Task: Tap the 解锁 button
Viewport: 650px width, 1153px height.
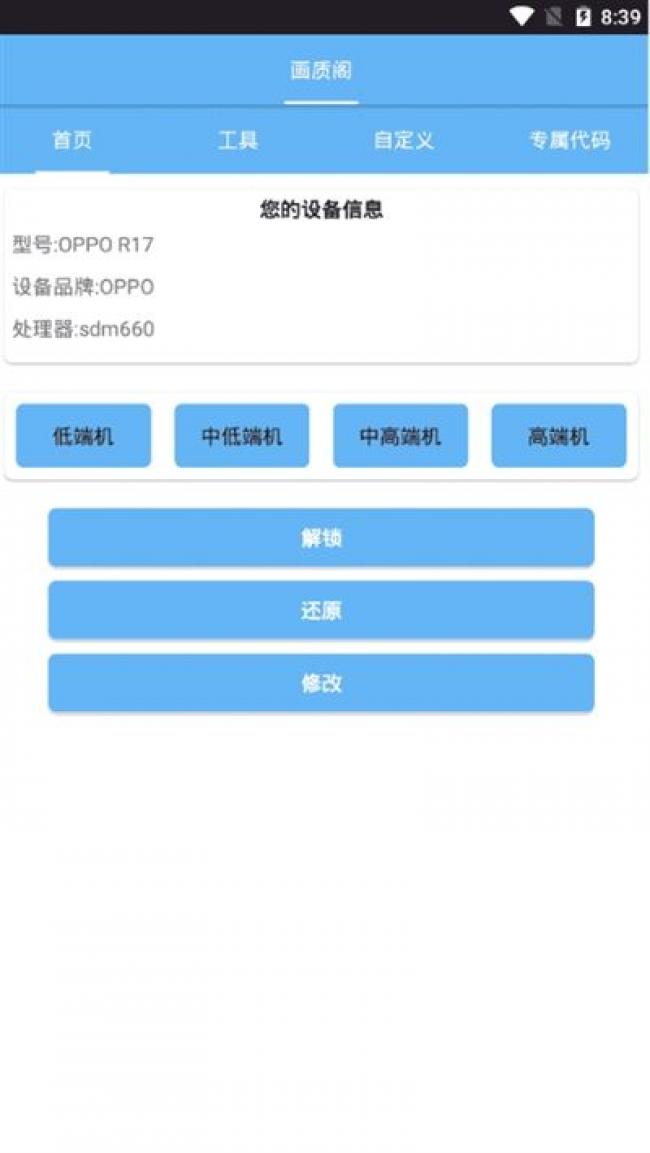Action: click(x=321, y=538)
